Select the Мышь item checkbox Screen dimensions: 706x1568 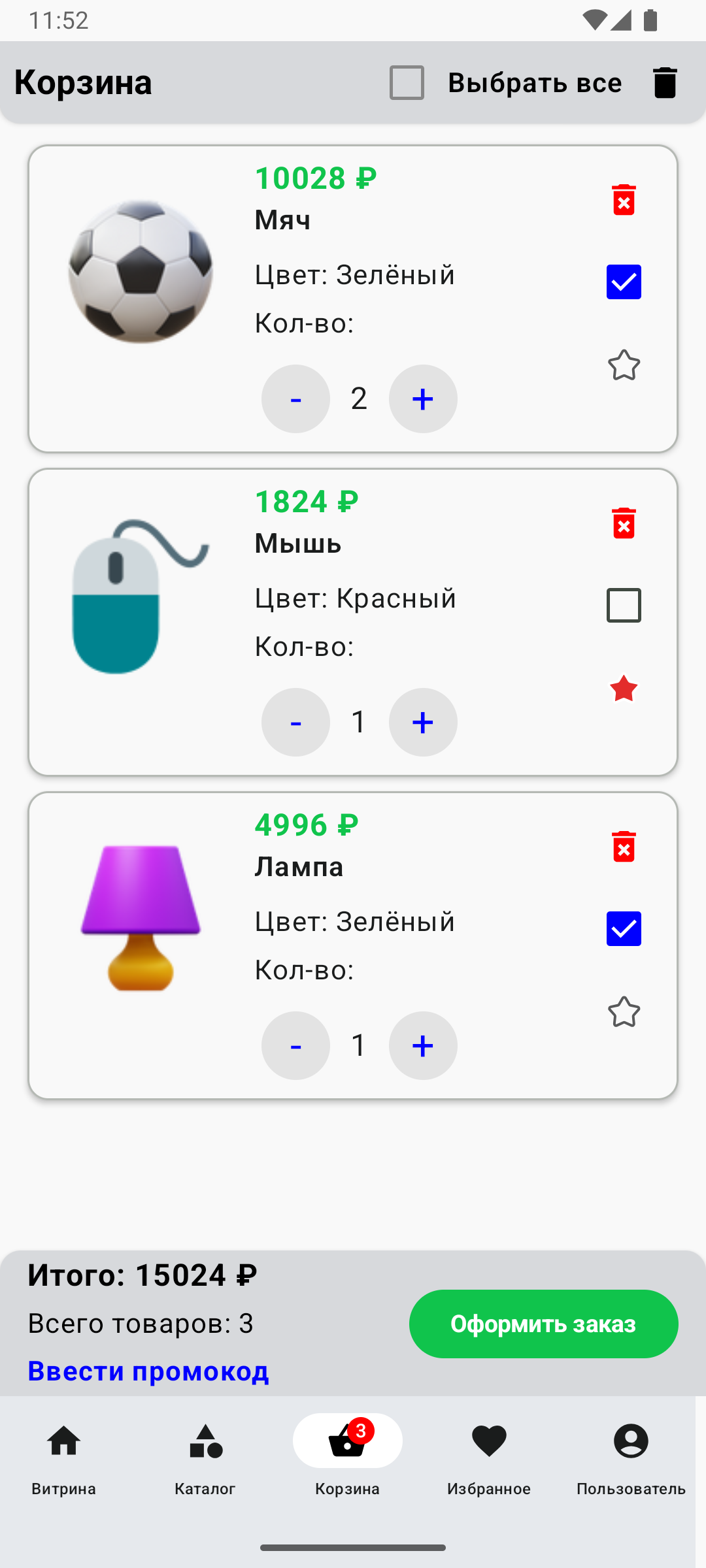pyautogui.click(x=624, y=605)
